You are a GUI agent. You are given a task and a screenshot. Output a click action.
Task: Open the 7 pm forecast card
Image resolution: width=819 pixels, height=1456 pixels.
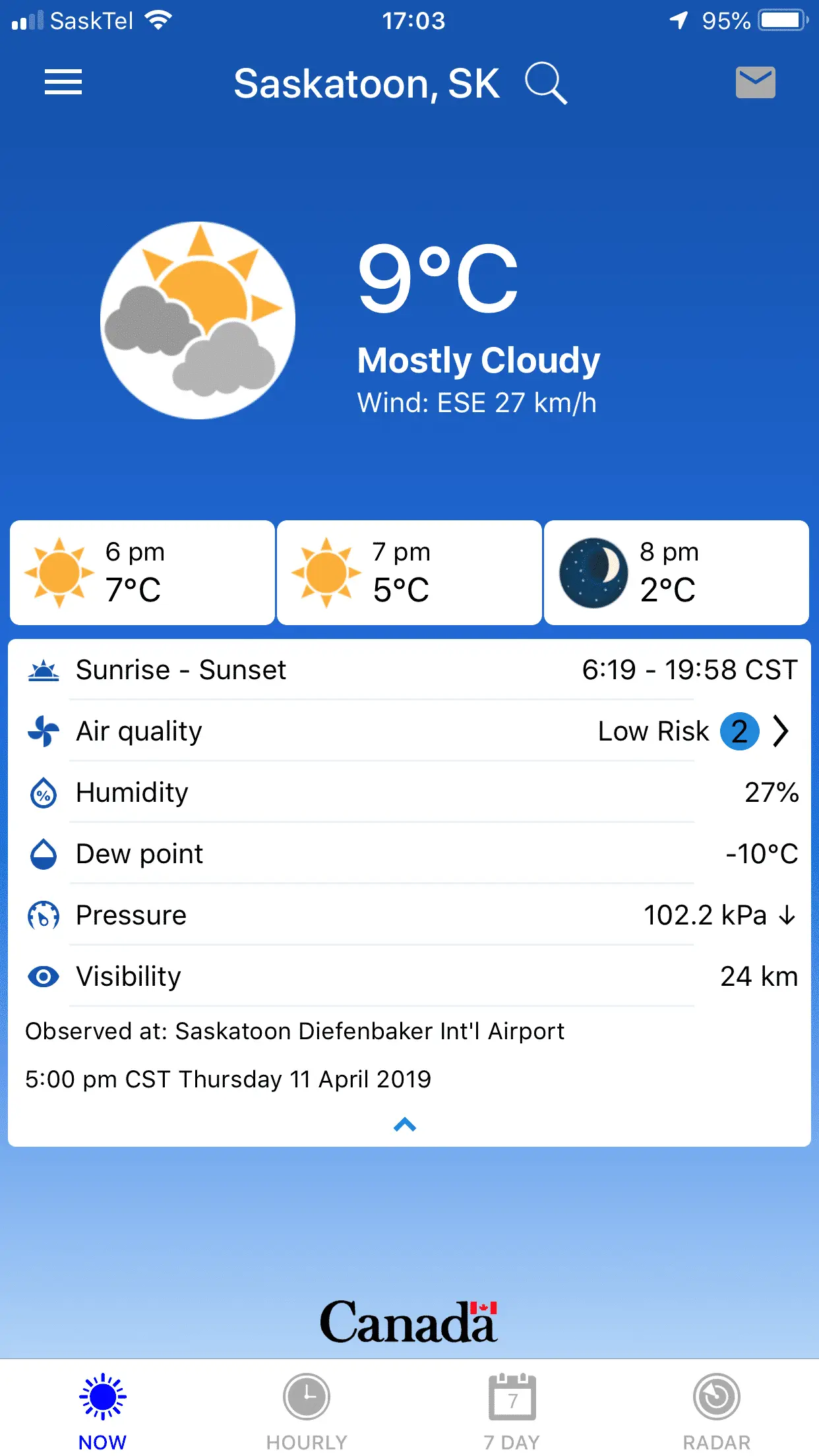(x=409, y=572)
